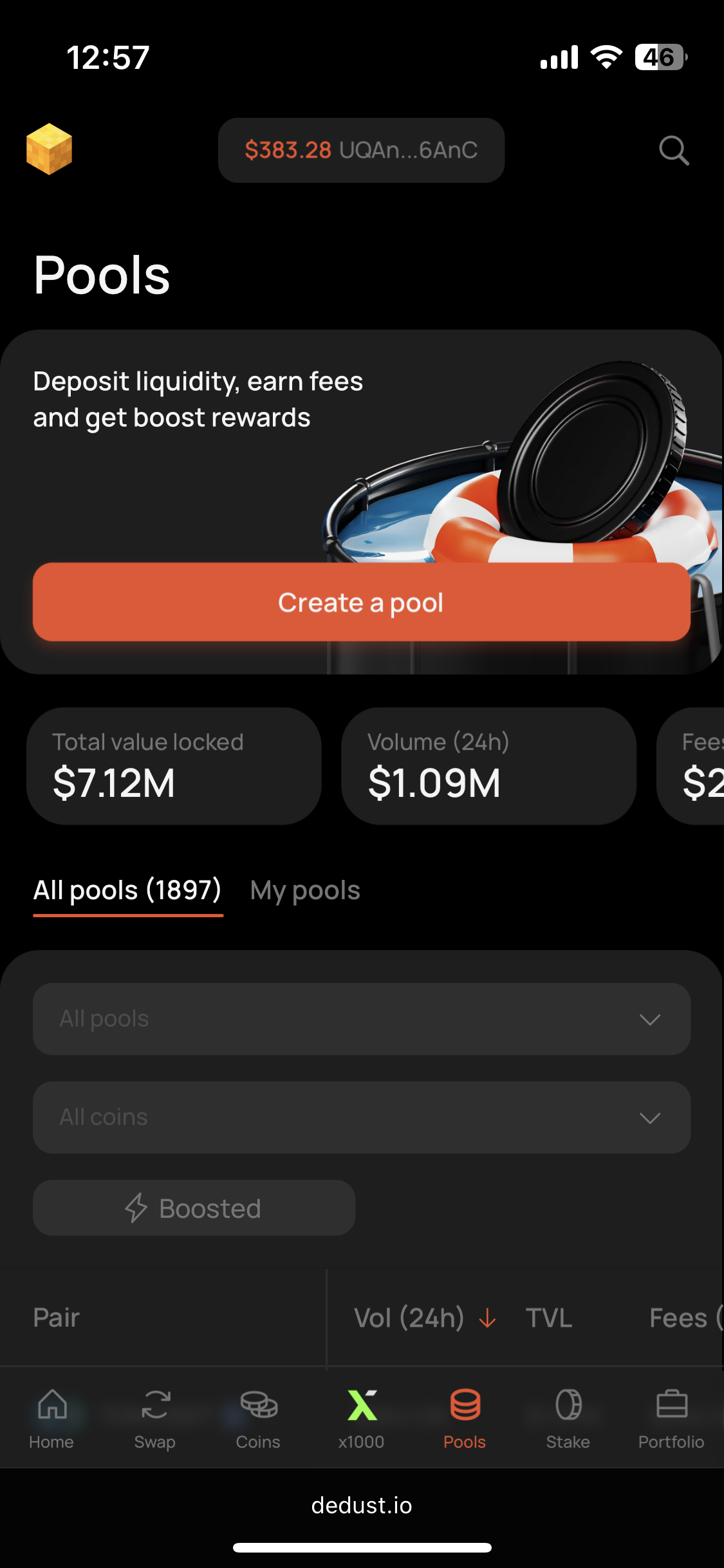Sort pools by TVL column

point(548,1318)
